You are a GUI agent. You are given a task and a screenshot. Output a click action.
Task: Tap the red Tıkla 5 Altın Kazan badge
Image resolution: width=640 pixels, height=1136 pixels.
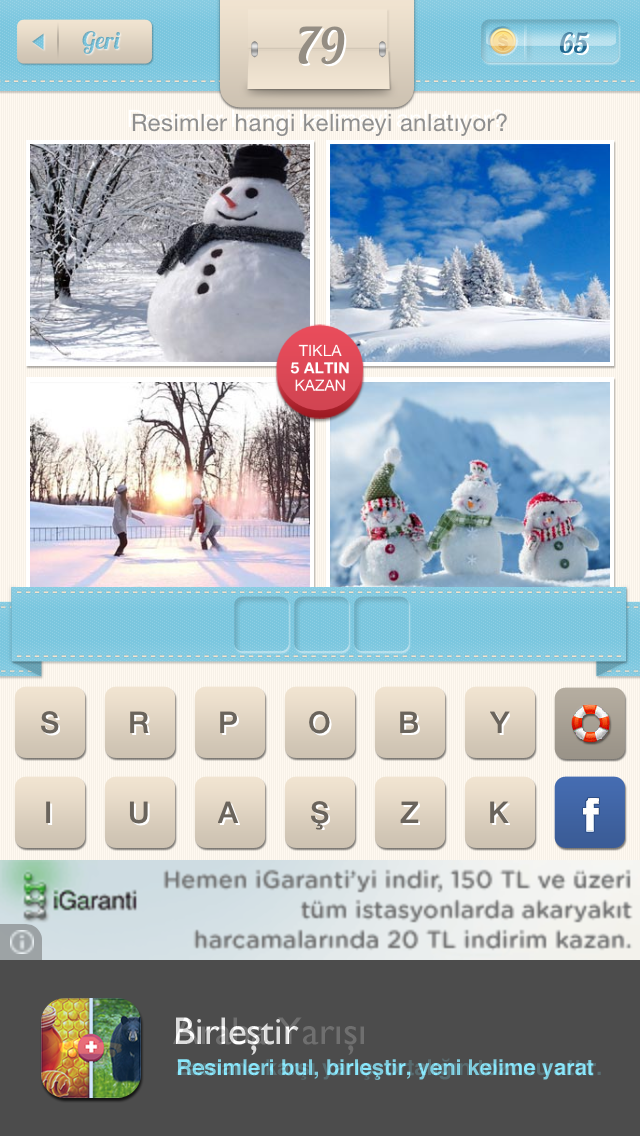(320, 370)
